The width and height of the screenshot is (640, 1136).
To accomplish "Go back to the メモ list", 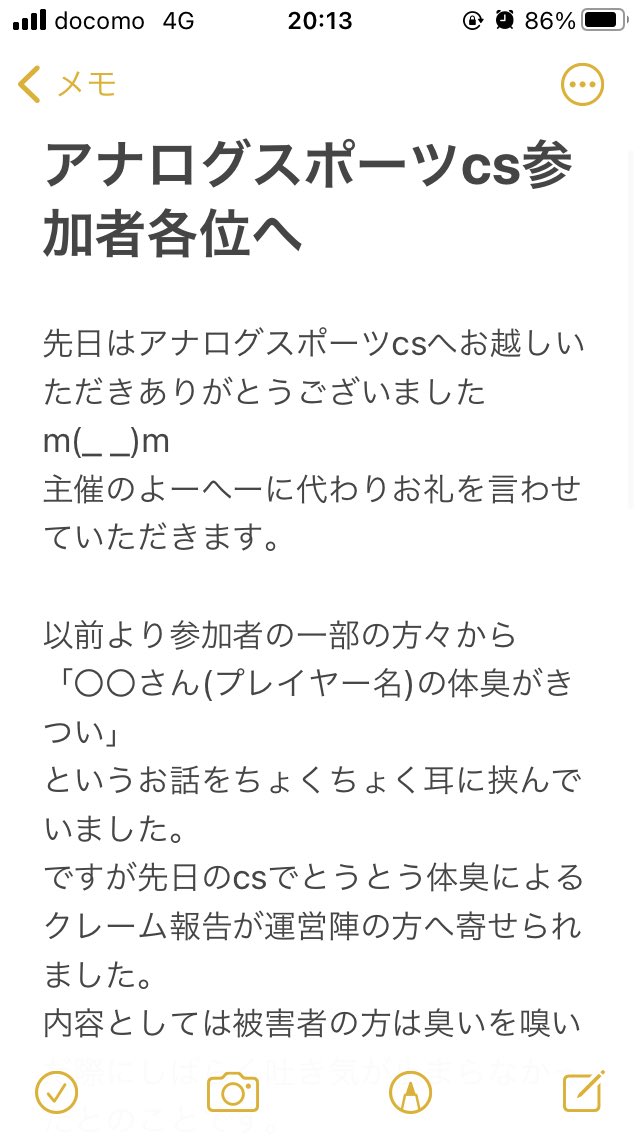I will [x=66, y=85].
